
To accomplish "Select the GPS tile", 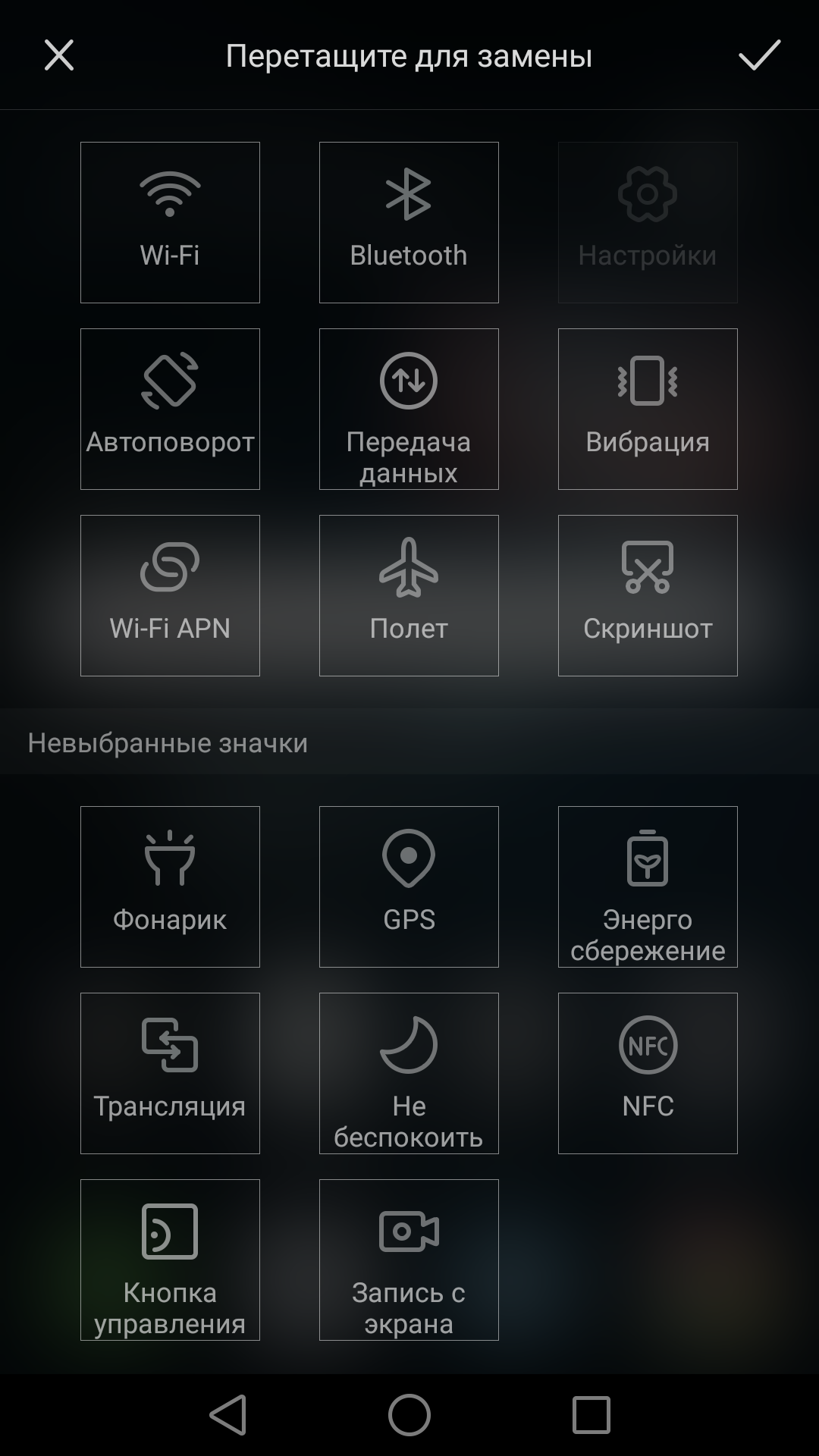I will coord(409,886).
